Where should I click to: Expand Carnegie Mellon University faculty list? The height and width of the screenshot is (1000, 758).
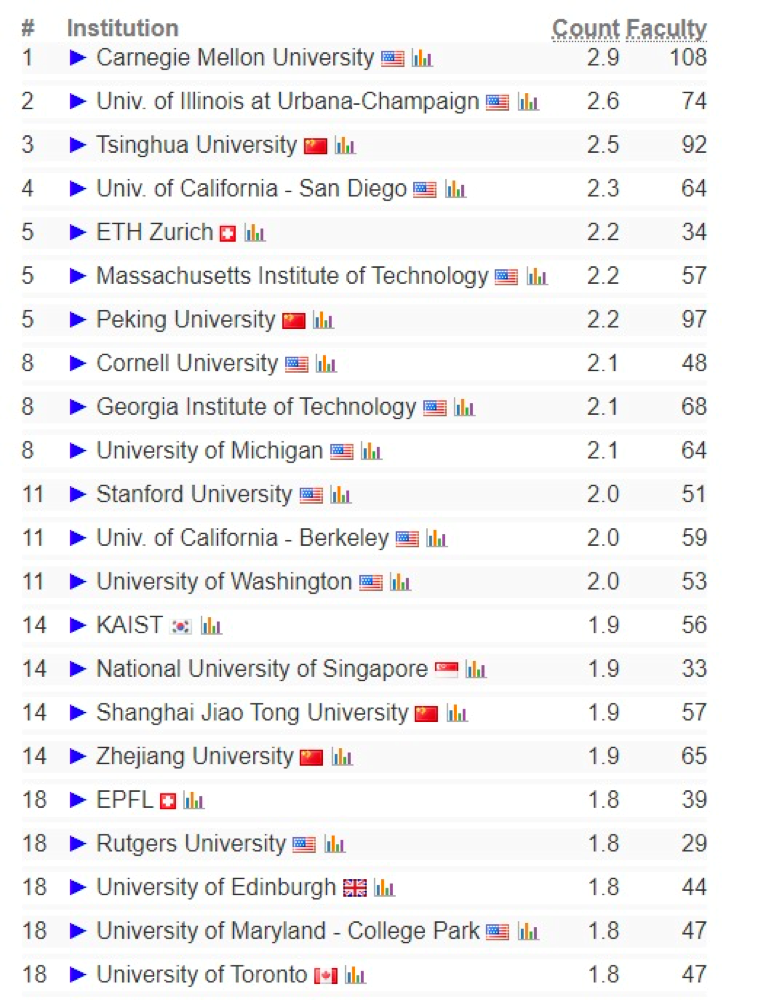pos(78,58)
